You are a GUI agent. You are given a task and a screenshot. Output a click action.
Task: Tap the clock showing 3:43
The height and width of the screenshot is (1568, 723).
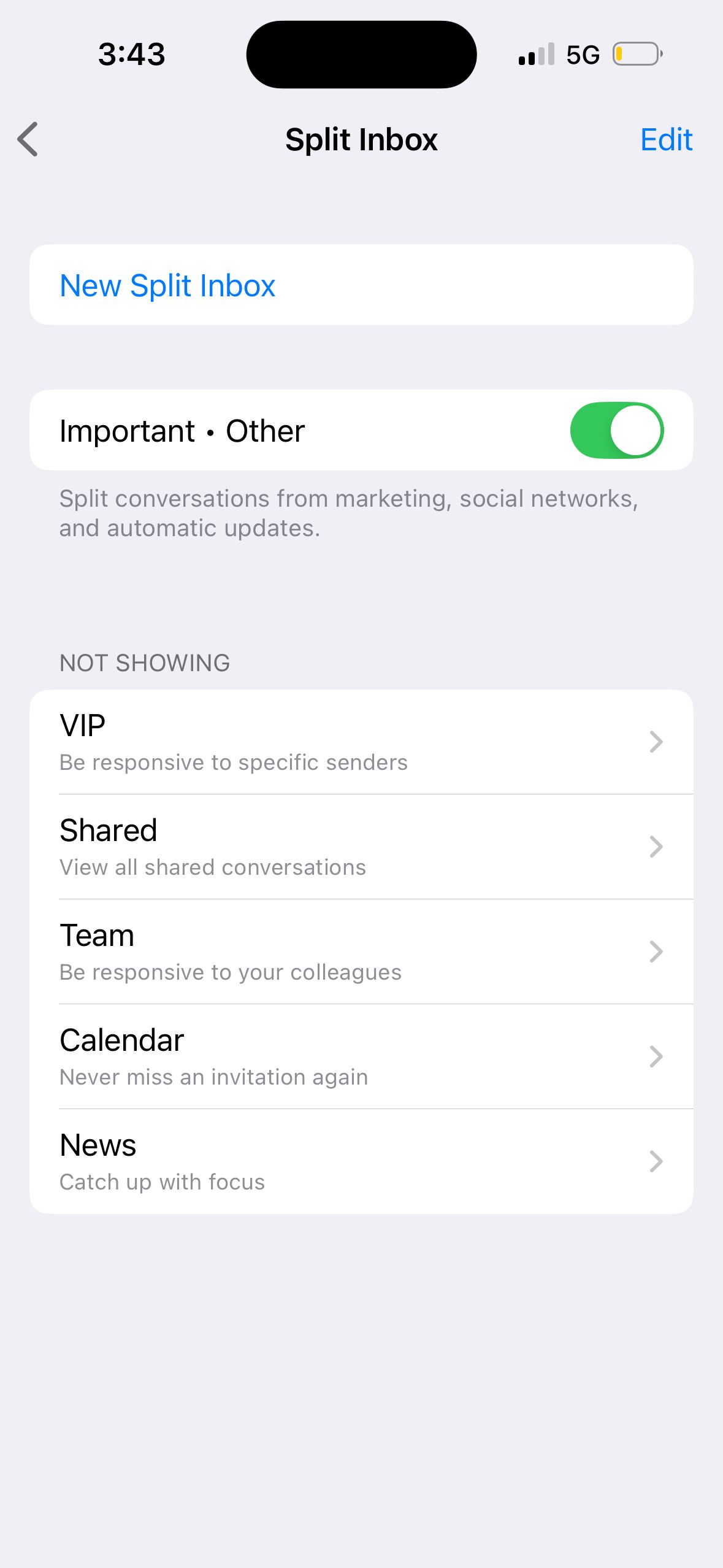131,54
